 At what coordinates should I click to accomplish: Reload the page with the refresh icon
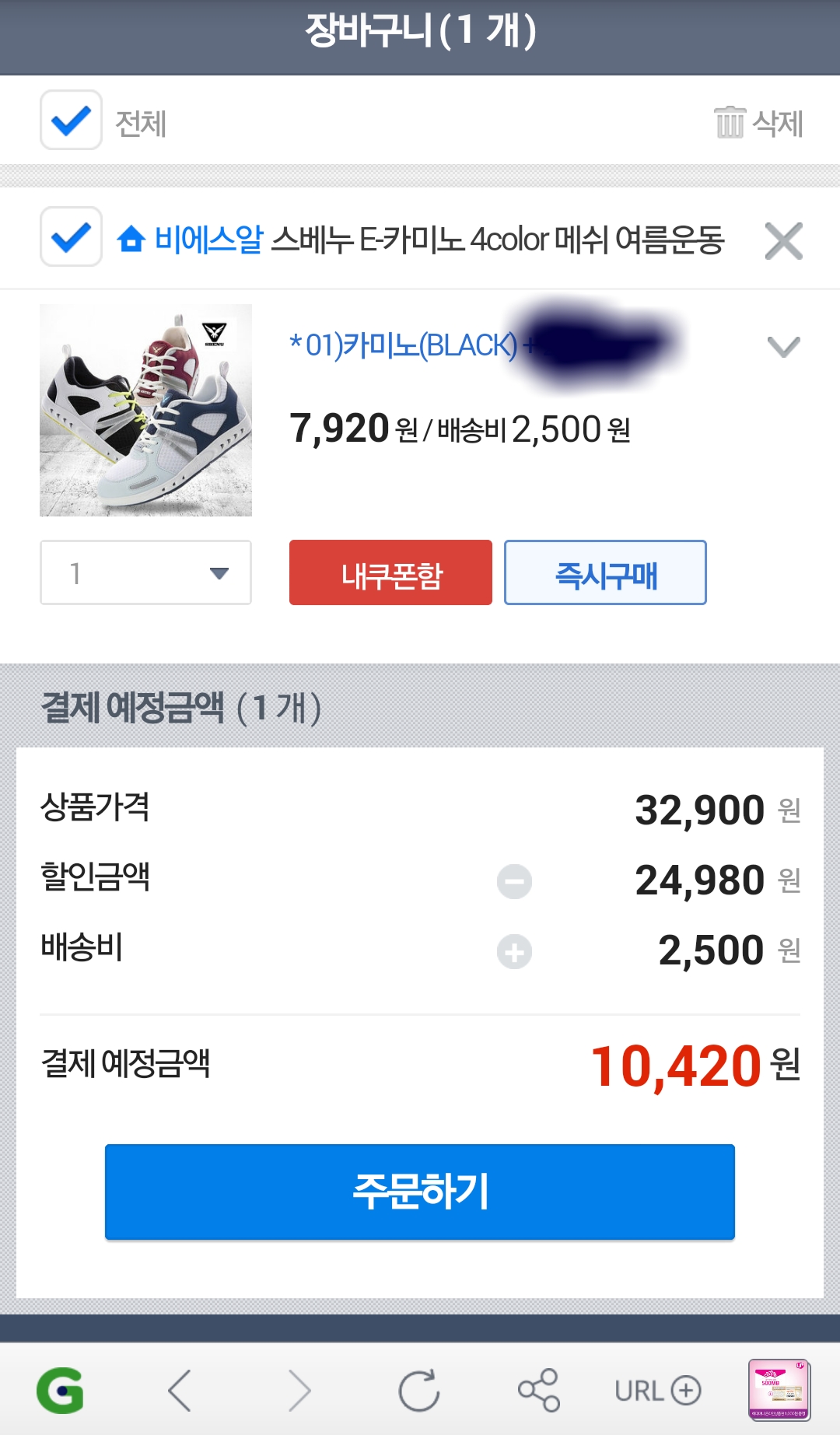click(x=419, y=1390)
